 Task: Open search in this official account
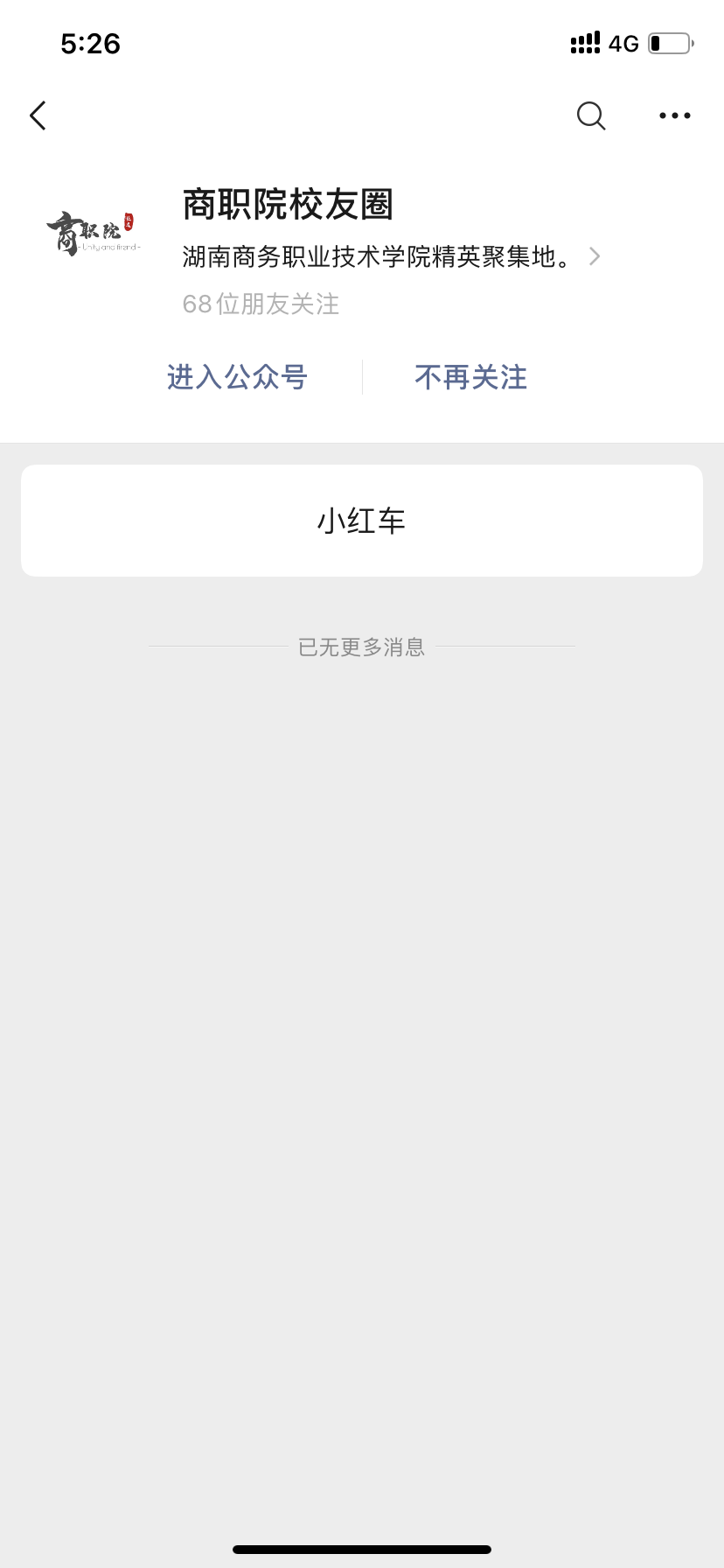(x=591, y=115)
